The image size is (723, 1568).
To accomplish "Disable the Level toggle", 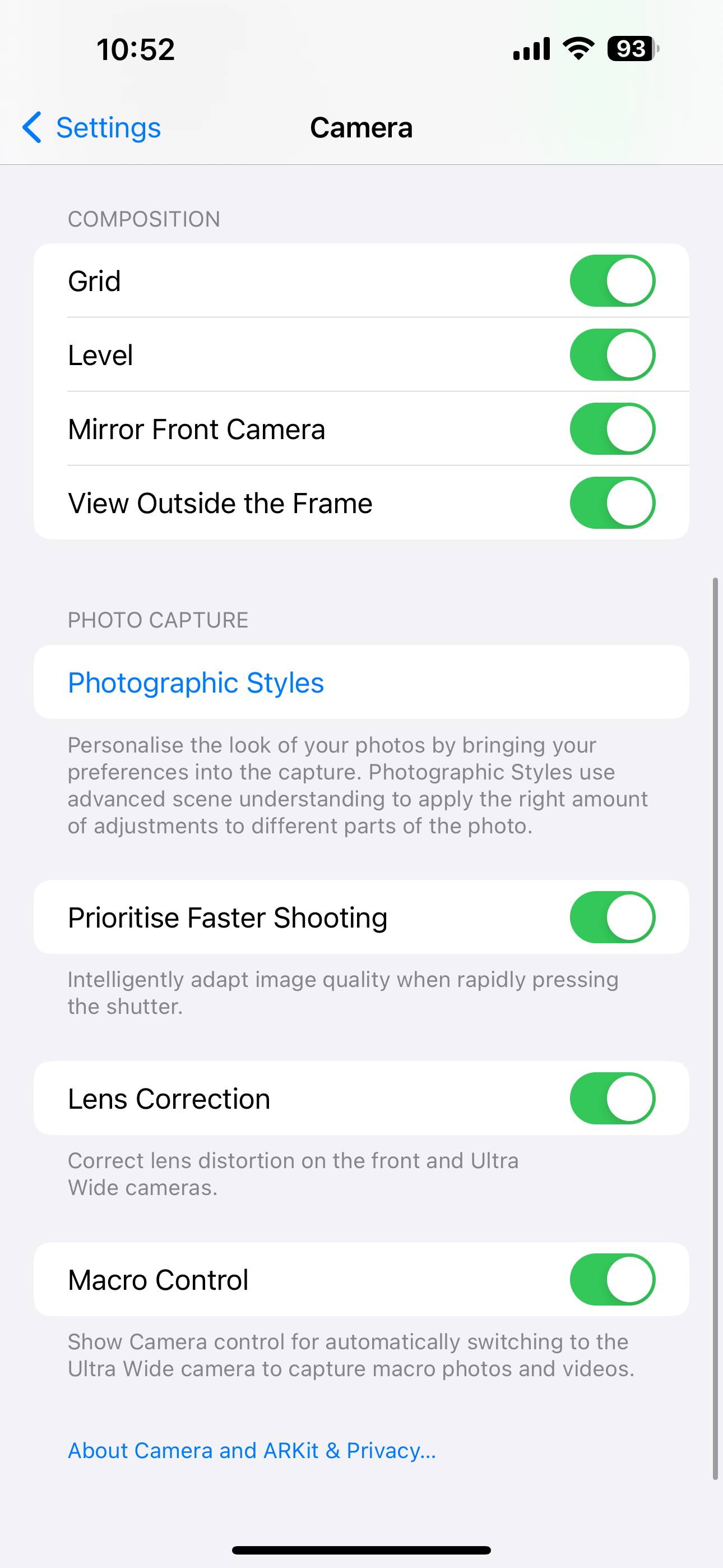I will coord(612,355).
